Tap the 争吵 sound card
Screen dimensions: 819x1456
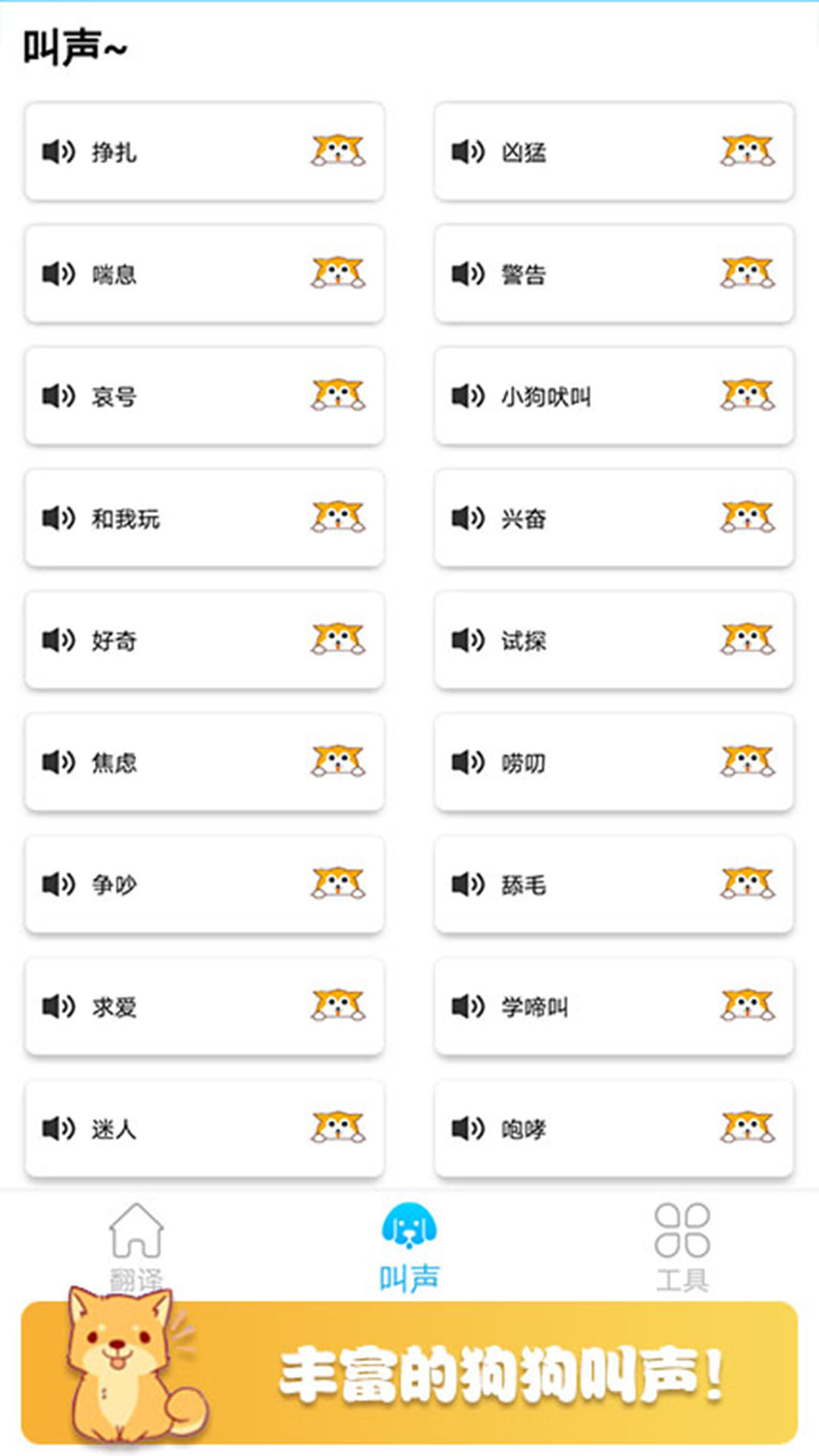tap(204, 884)
